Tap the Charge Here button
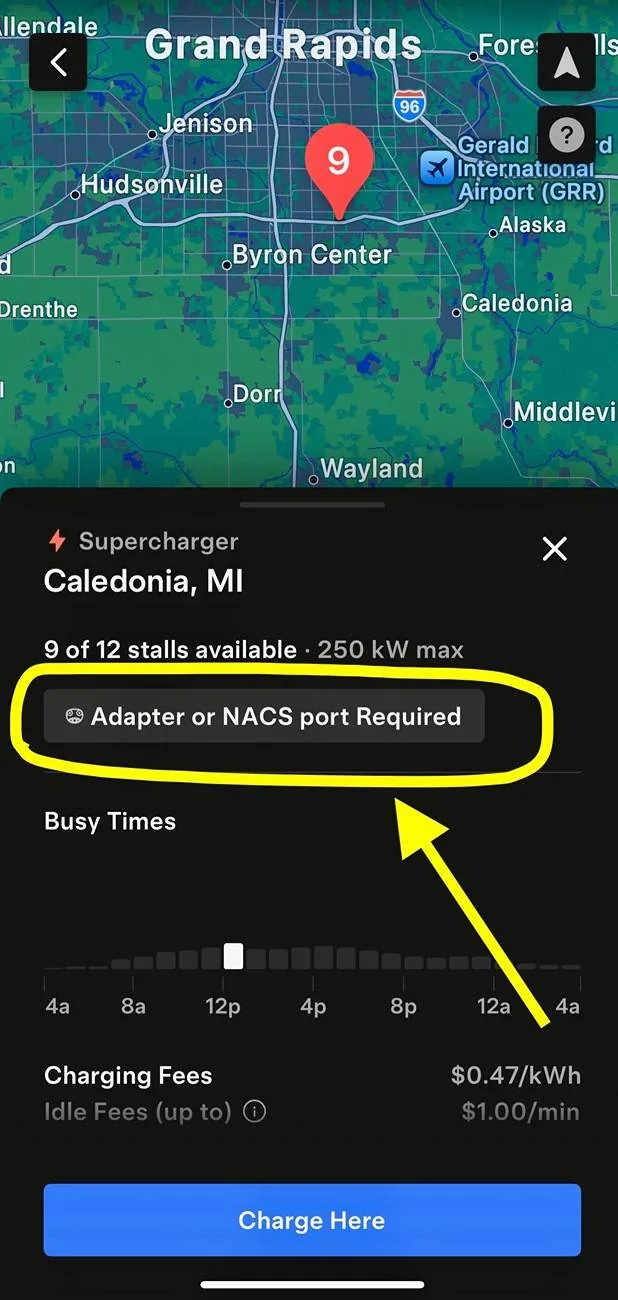Screen dimensions: 618x1300 click(311, 1220)
